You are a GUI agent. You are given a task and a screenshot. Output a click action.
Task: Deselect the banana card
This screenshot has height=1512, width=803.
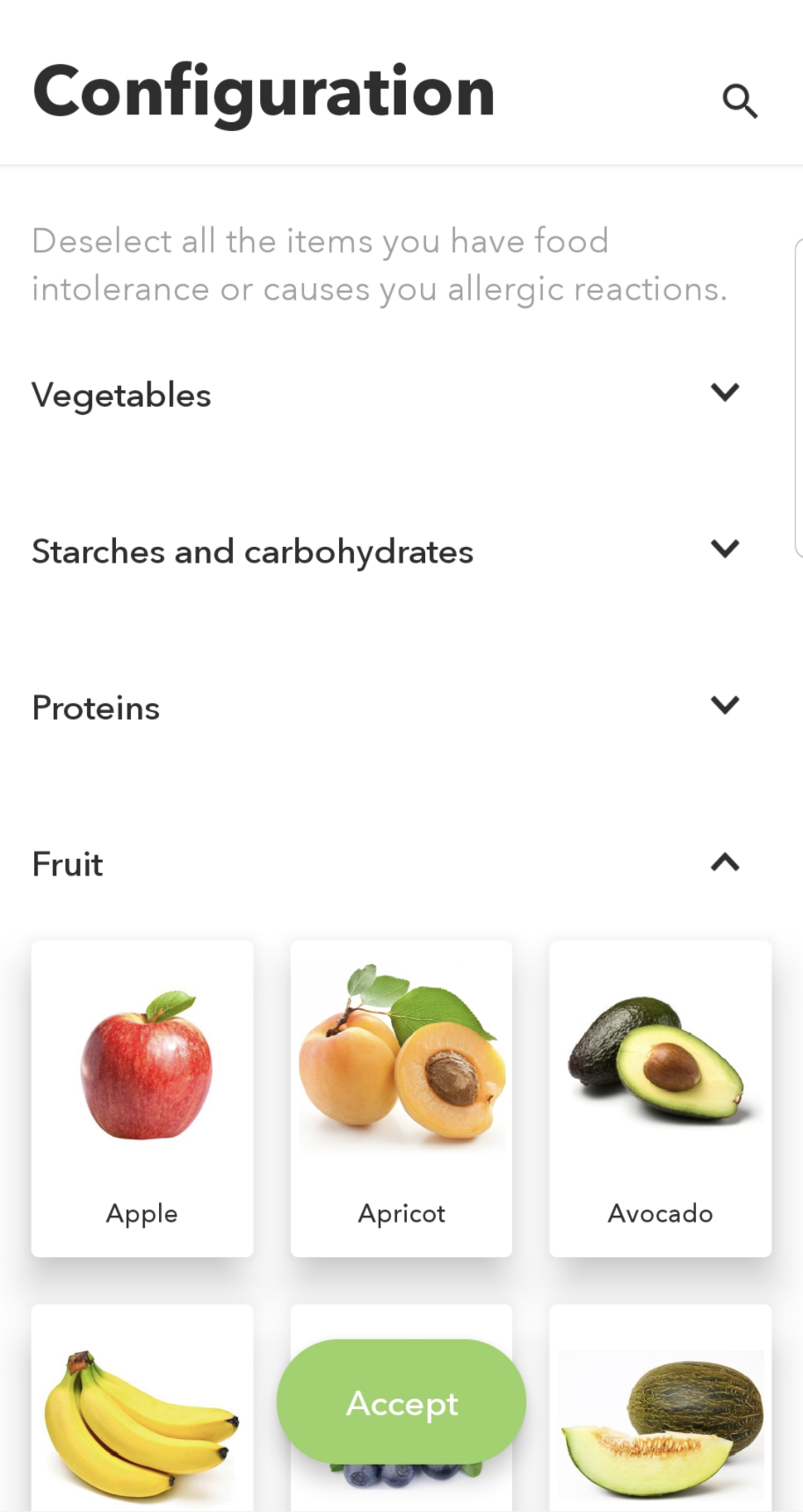[142, 1408]
